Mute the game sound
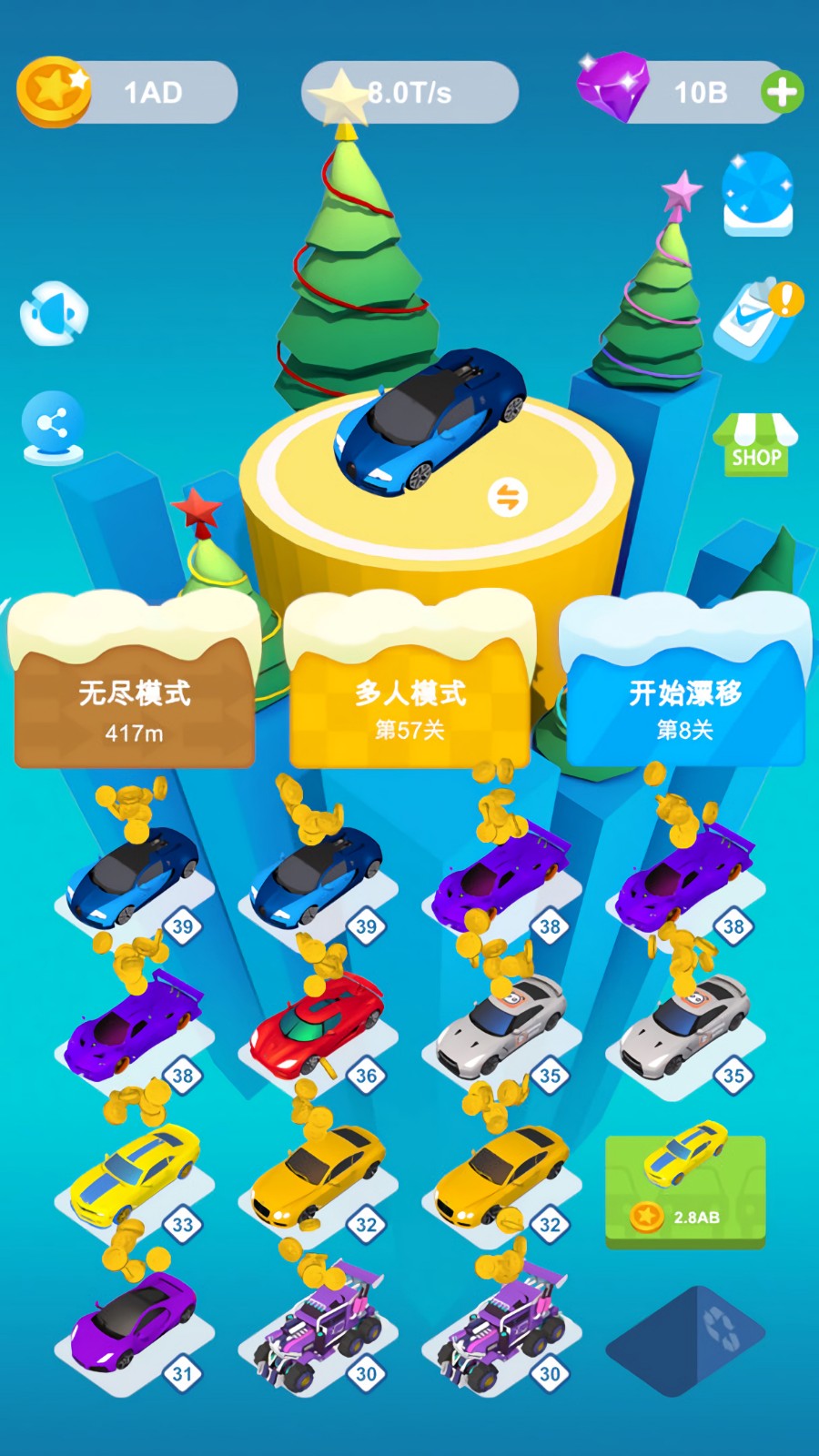Viewport: 819px width, 1456px height. (55, 314)
